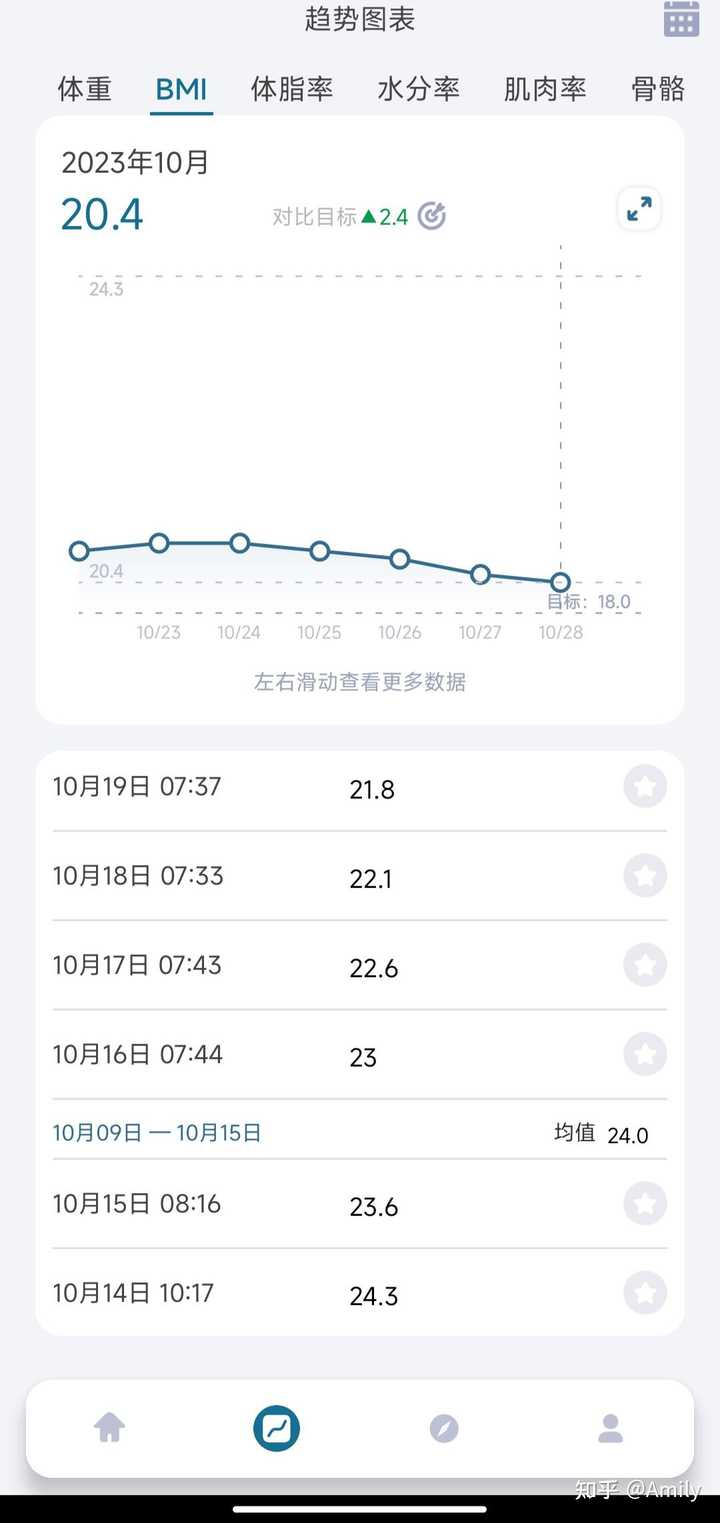Switch to the 体重 tab
This screenshot has width=720, height=1523.
click(84, 89)
